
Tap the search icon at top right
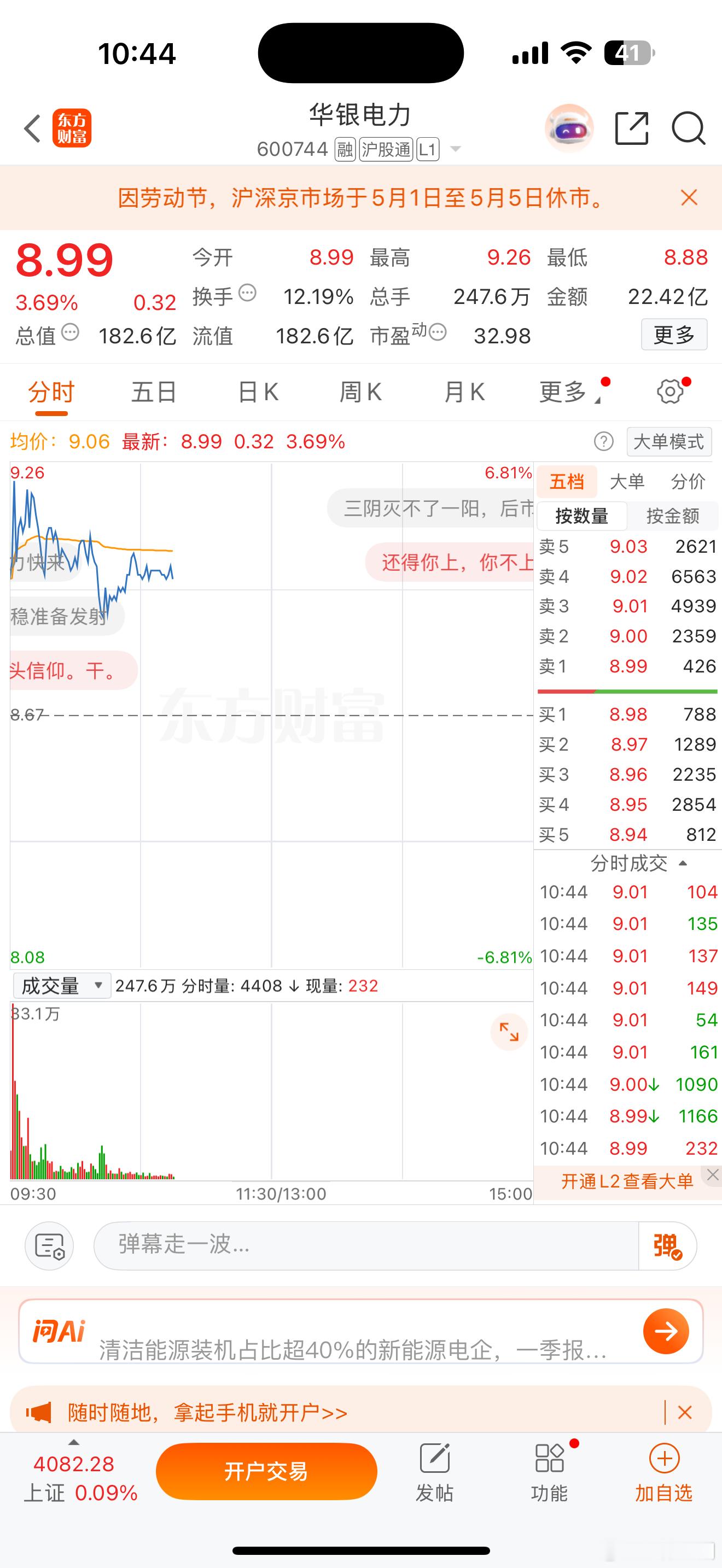click(x=690, y=129)
